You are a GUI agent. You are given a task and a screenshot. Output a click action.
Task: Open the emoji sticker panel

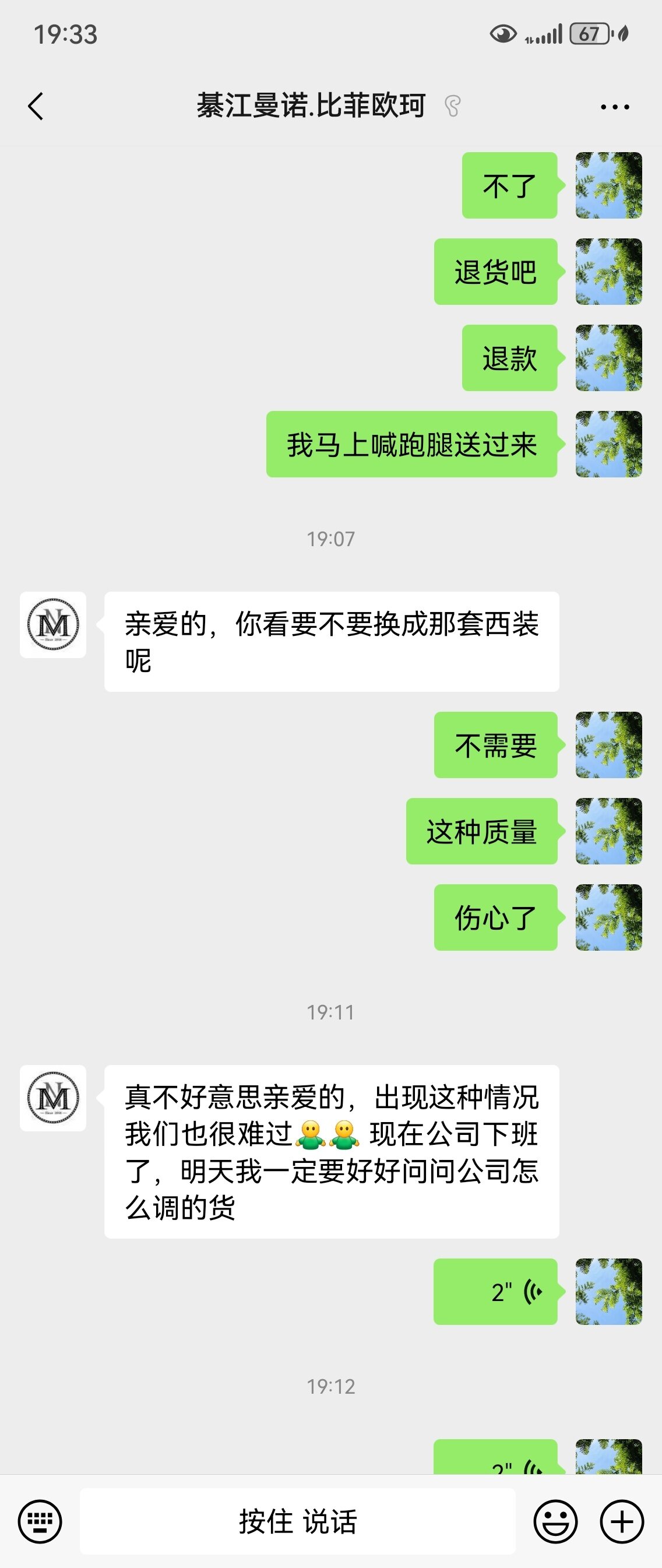click(x=555, y=1521)
